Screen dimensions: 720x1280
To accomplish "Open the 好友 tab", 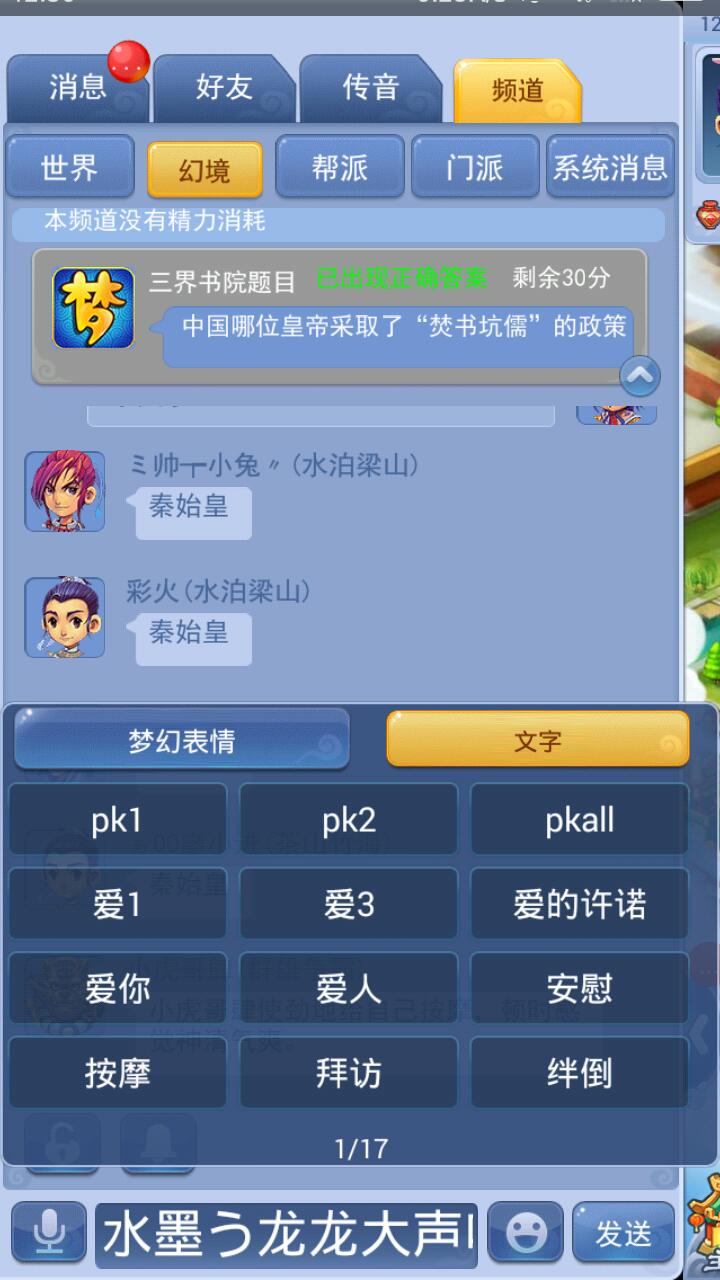I will (224, 88).
